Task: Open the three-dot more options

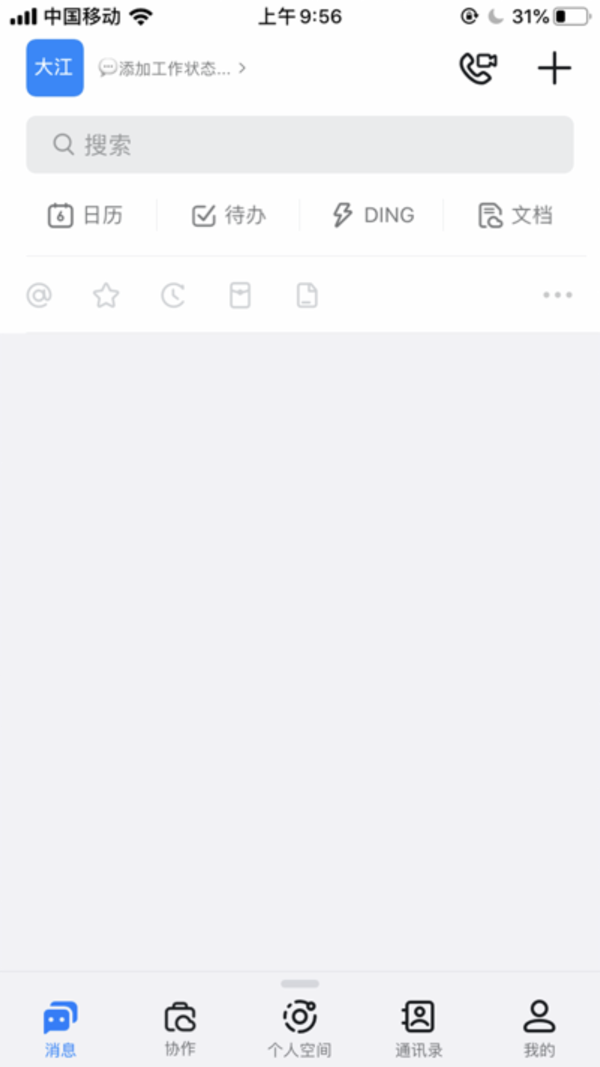Action: tap(558, 295)
